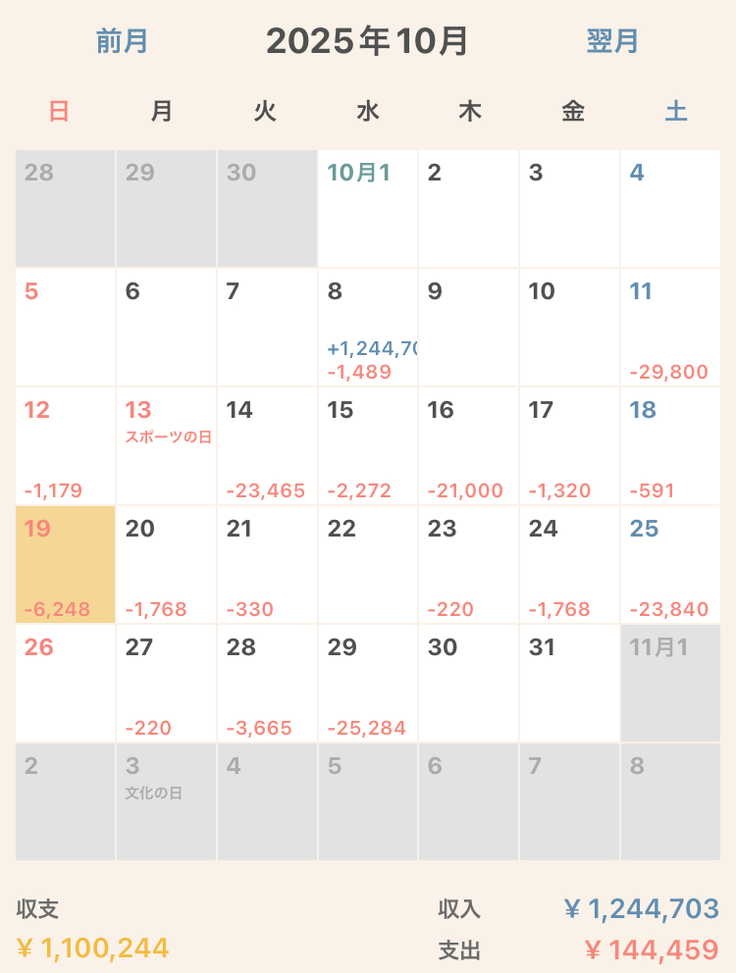736x973 pixels.
Task: Choose October 25 showing -23,840
Action: [670, 565]
